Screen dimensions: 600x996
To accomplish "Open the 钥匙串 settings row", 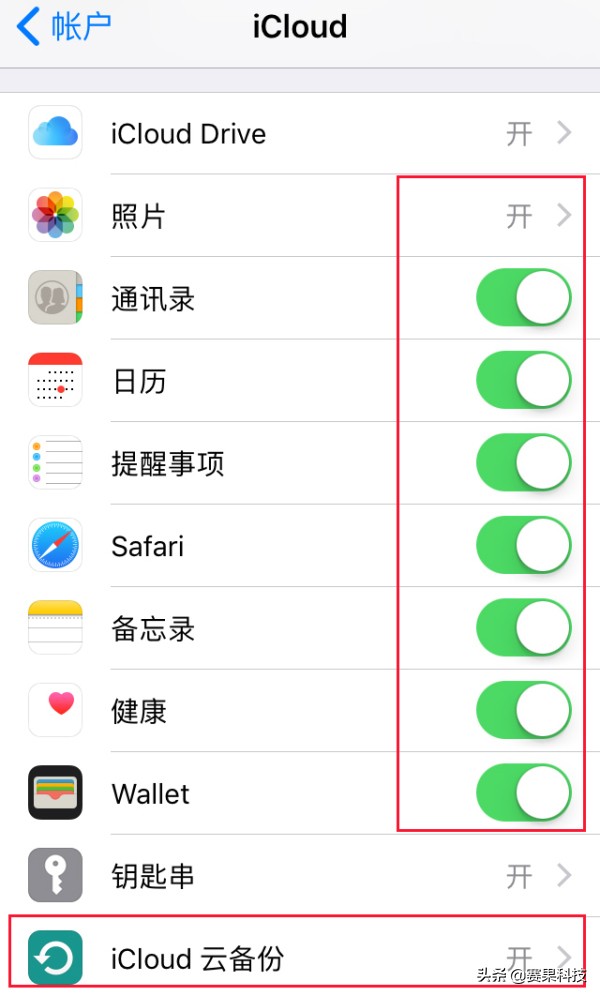I will click(300, 876).
